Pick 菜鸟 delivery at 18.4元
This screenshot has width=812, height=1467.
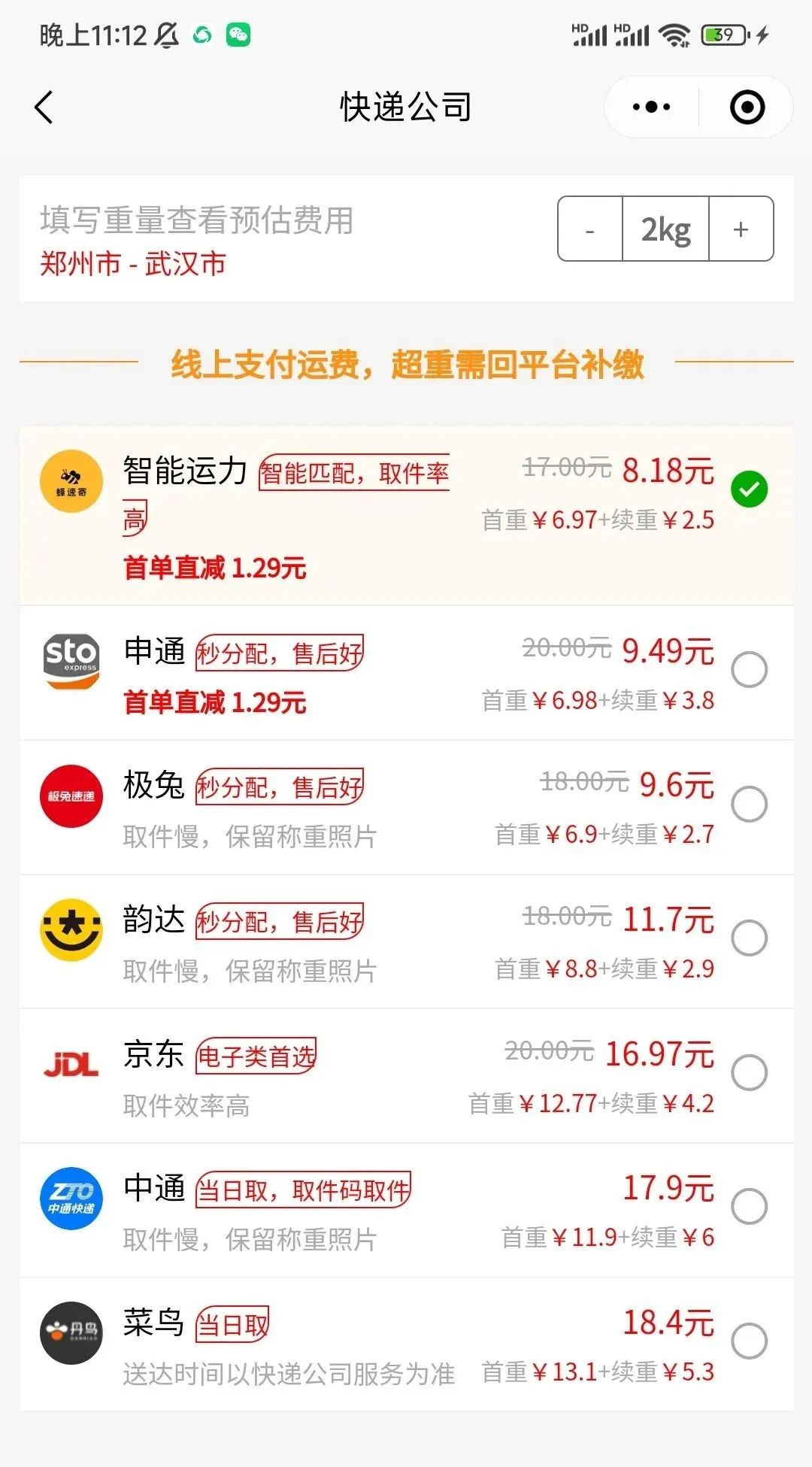406,1344
